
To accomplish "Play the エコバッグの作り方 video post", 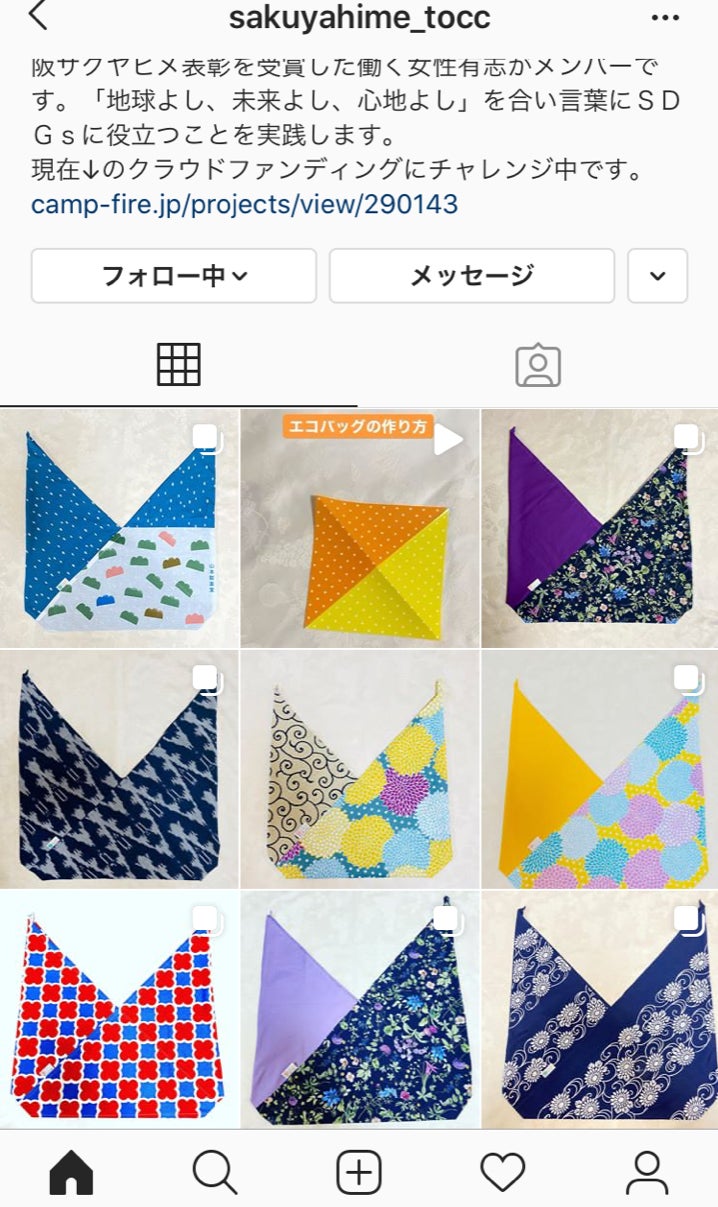I will (360, 528).
